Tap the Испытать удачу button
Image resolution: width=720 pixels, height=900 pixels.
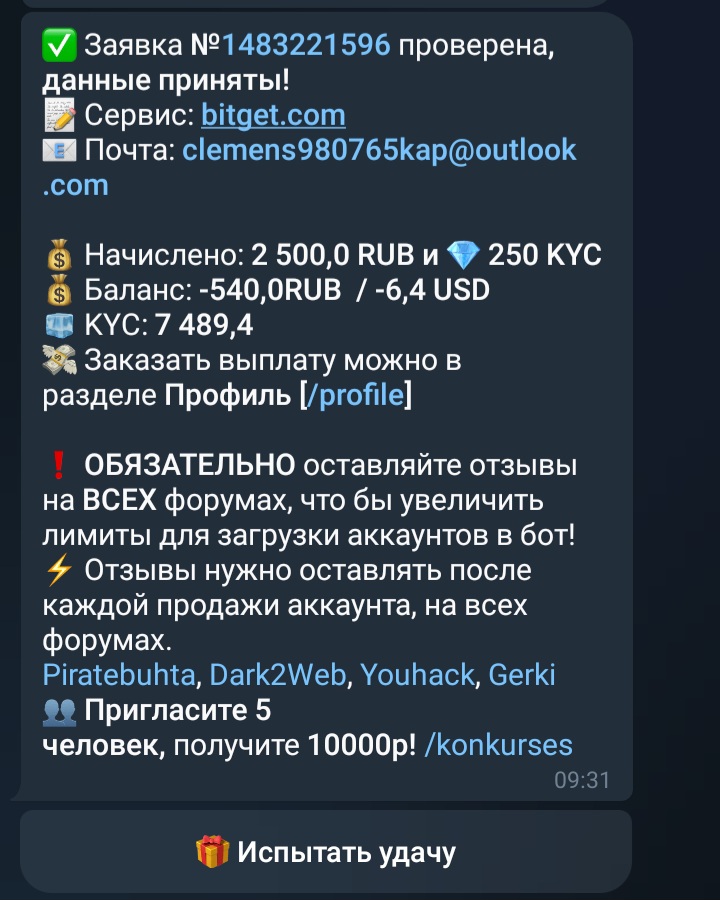[326, 852]
